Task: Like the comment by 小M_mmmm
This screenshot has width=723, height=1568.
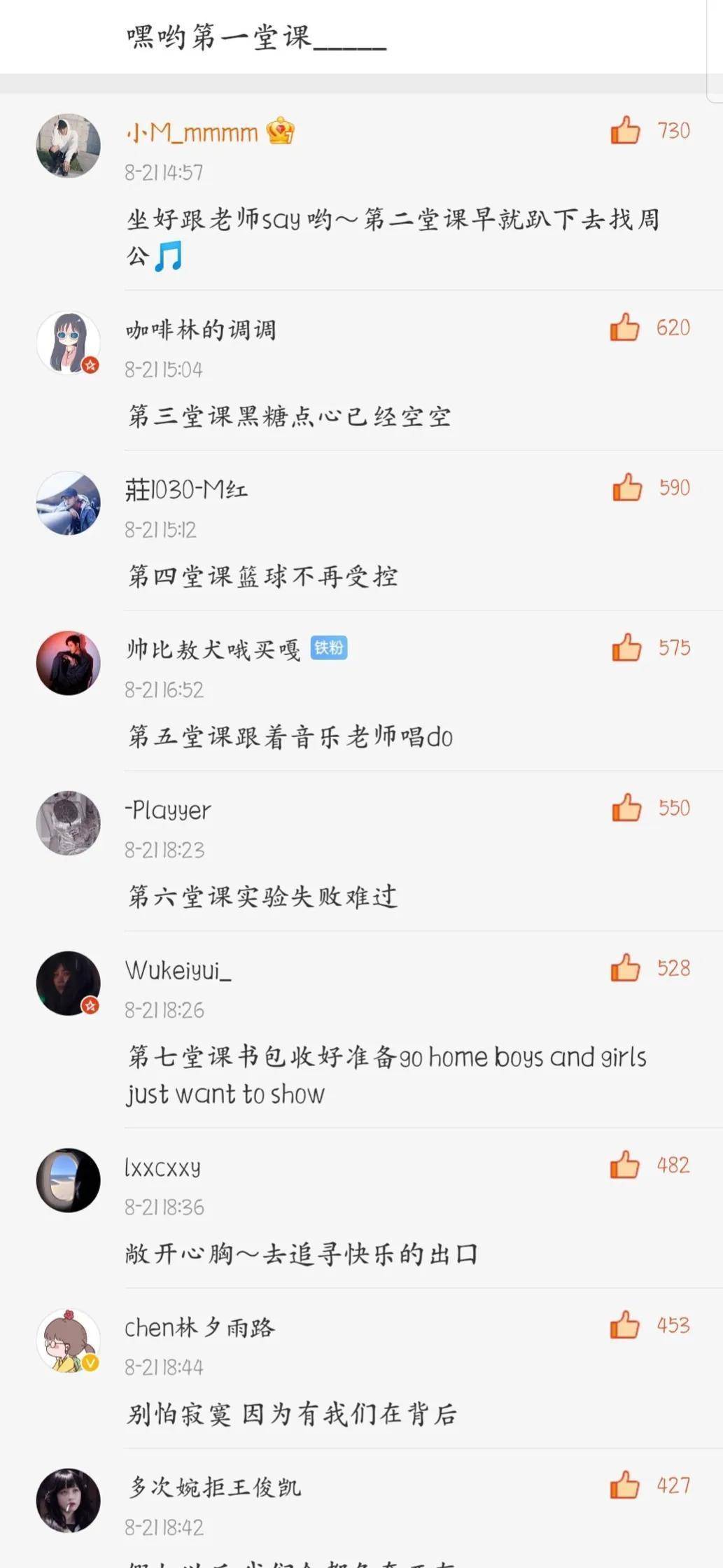Action: click(625, 130)
